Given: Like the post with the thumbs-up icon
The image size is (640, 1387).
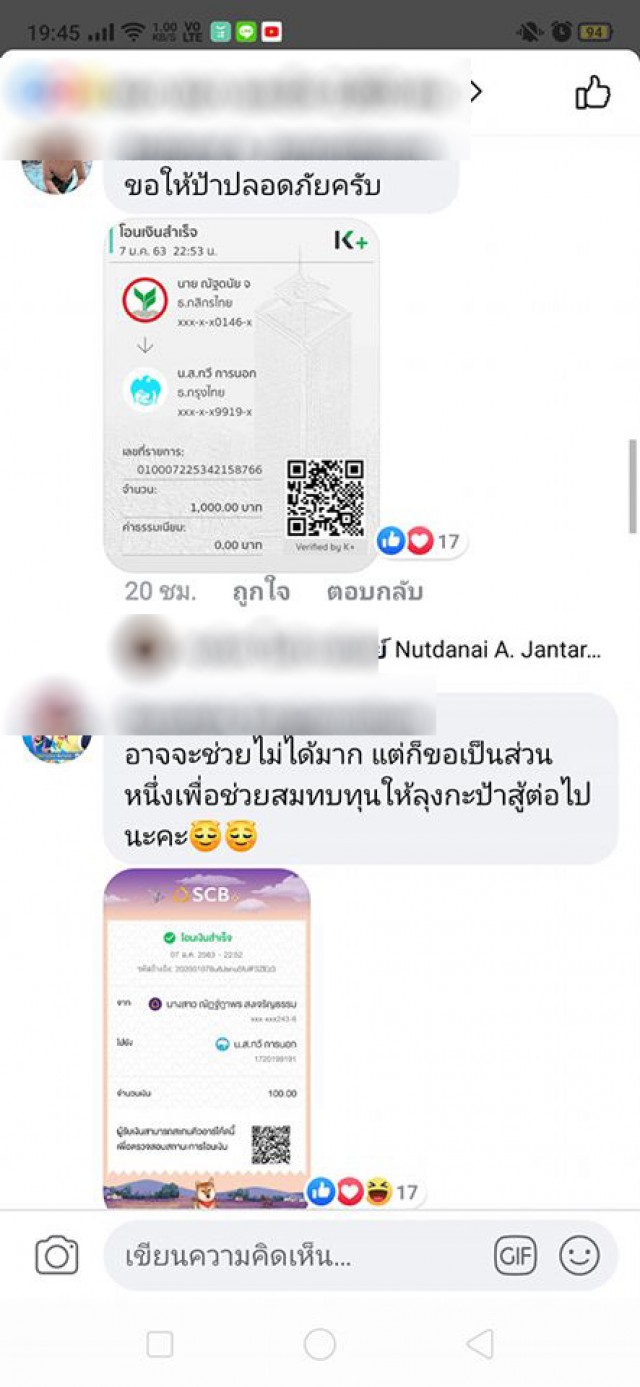Looking at the screenshot, I should [592, 93].
